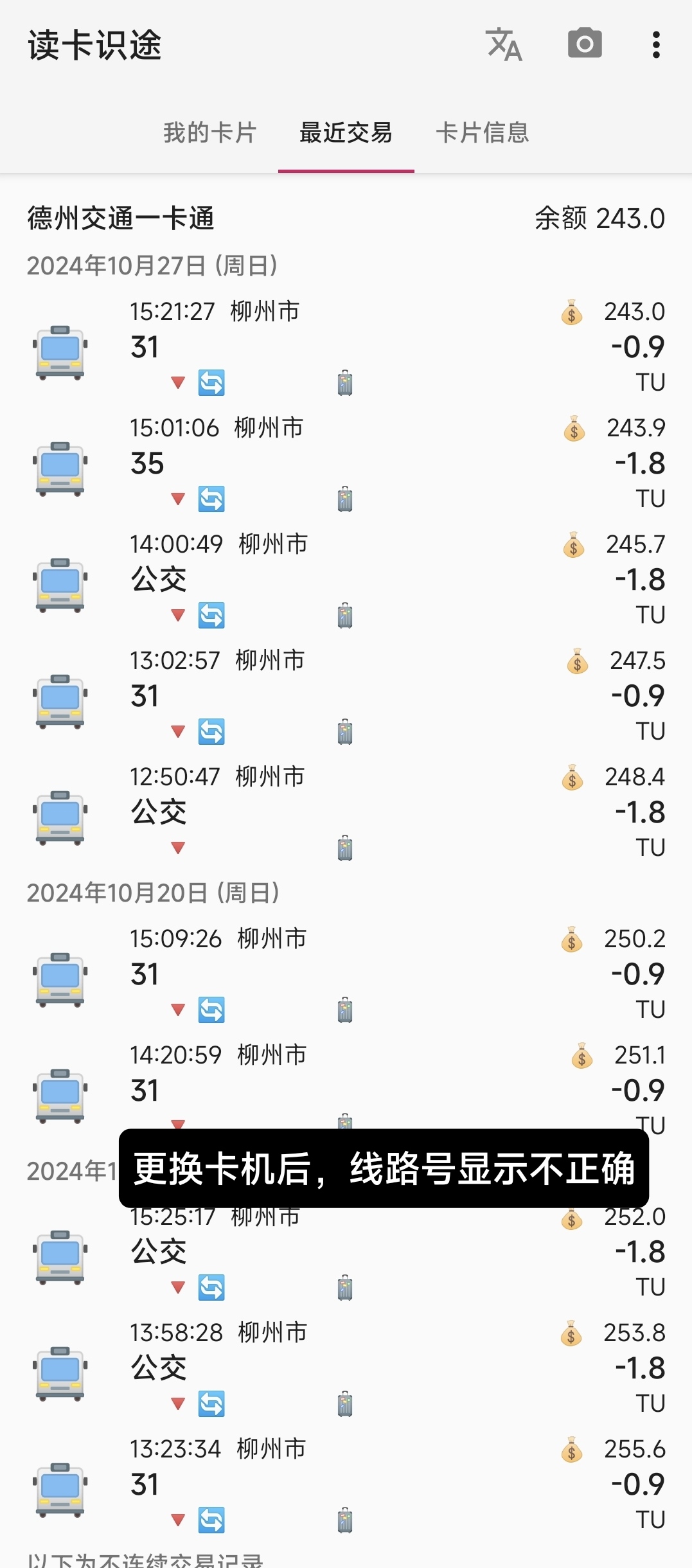Select the 最近交易 tab
Screen dimensions: 692x1568
coord(346,133)
